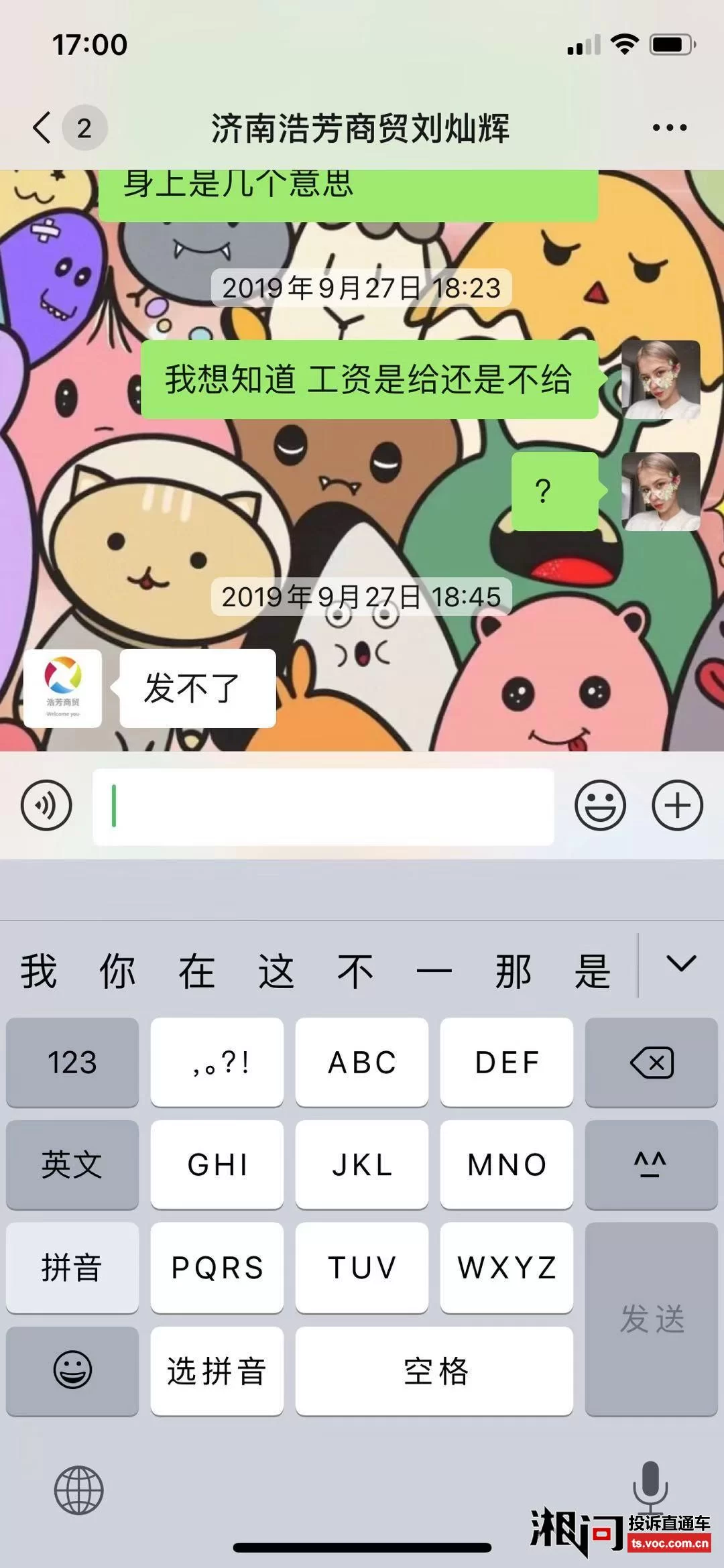Screen dimensions: 724x1568
Task: Switch keyboard to 英文 mode
Action: (x=72, y=1164)
